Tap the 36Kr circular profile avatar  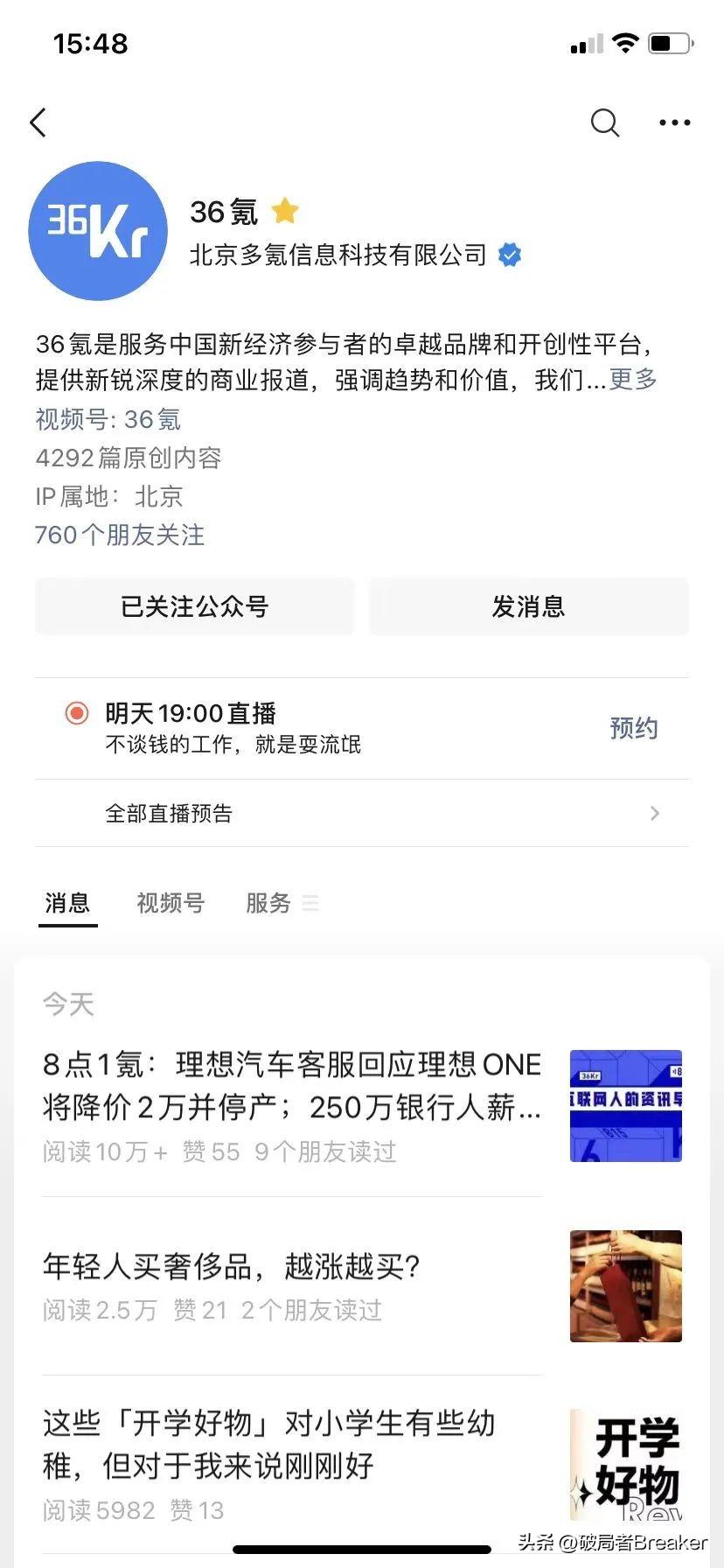[98, 230]
